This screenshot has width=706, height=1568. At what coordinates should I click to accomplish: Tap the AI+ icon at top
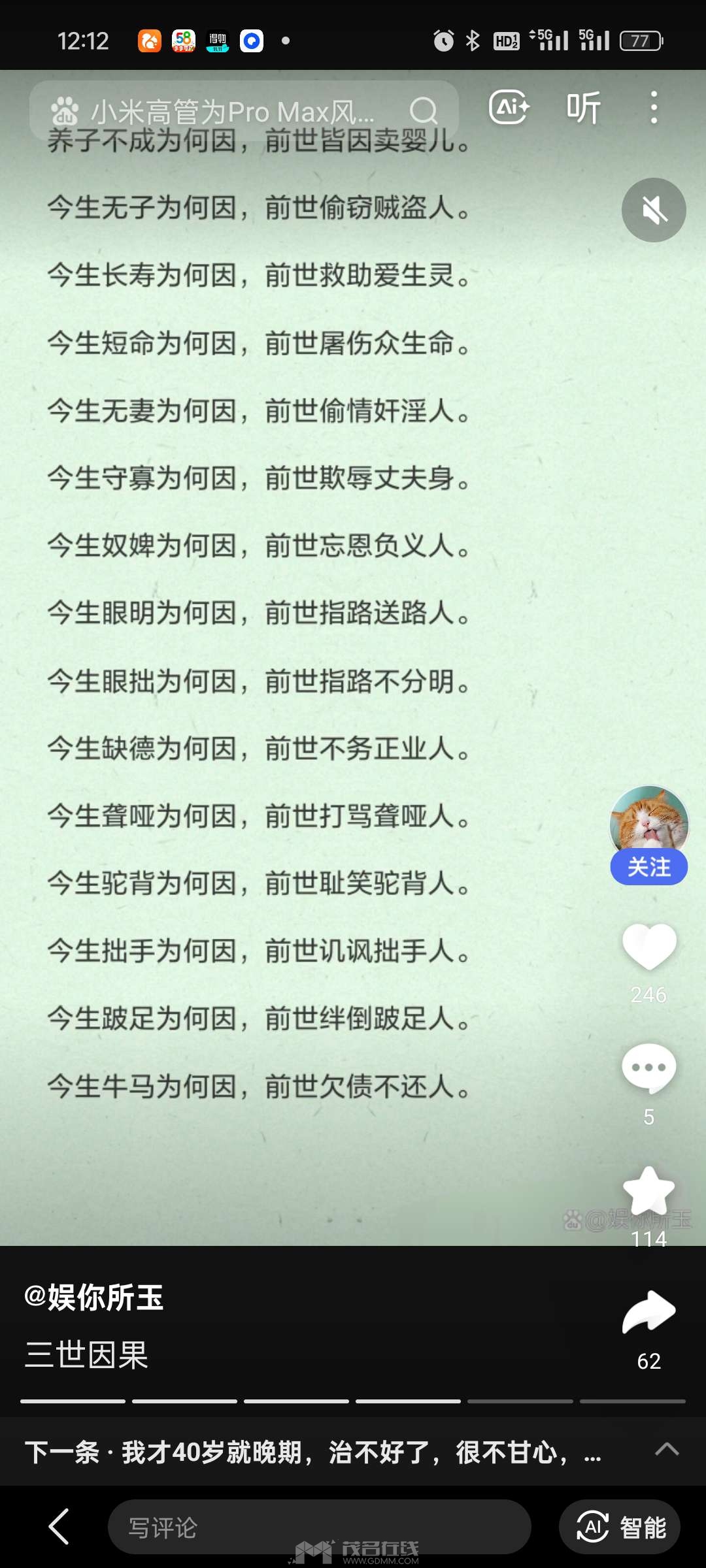[509, 108]
